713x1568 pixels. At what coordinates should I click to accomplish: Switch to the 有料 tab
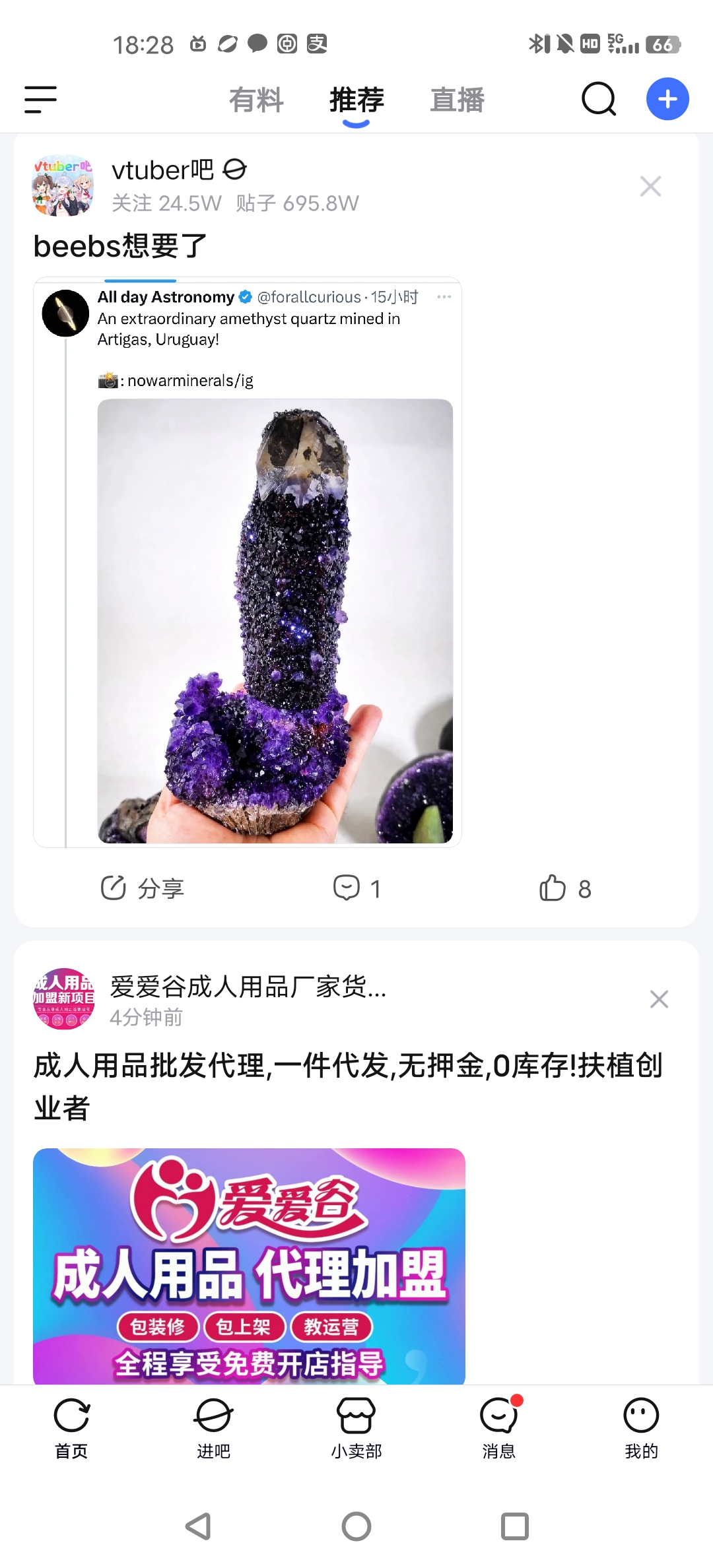(256, 100)
